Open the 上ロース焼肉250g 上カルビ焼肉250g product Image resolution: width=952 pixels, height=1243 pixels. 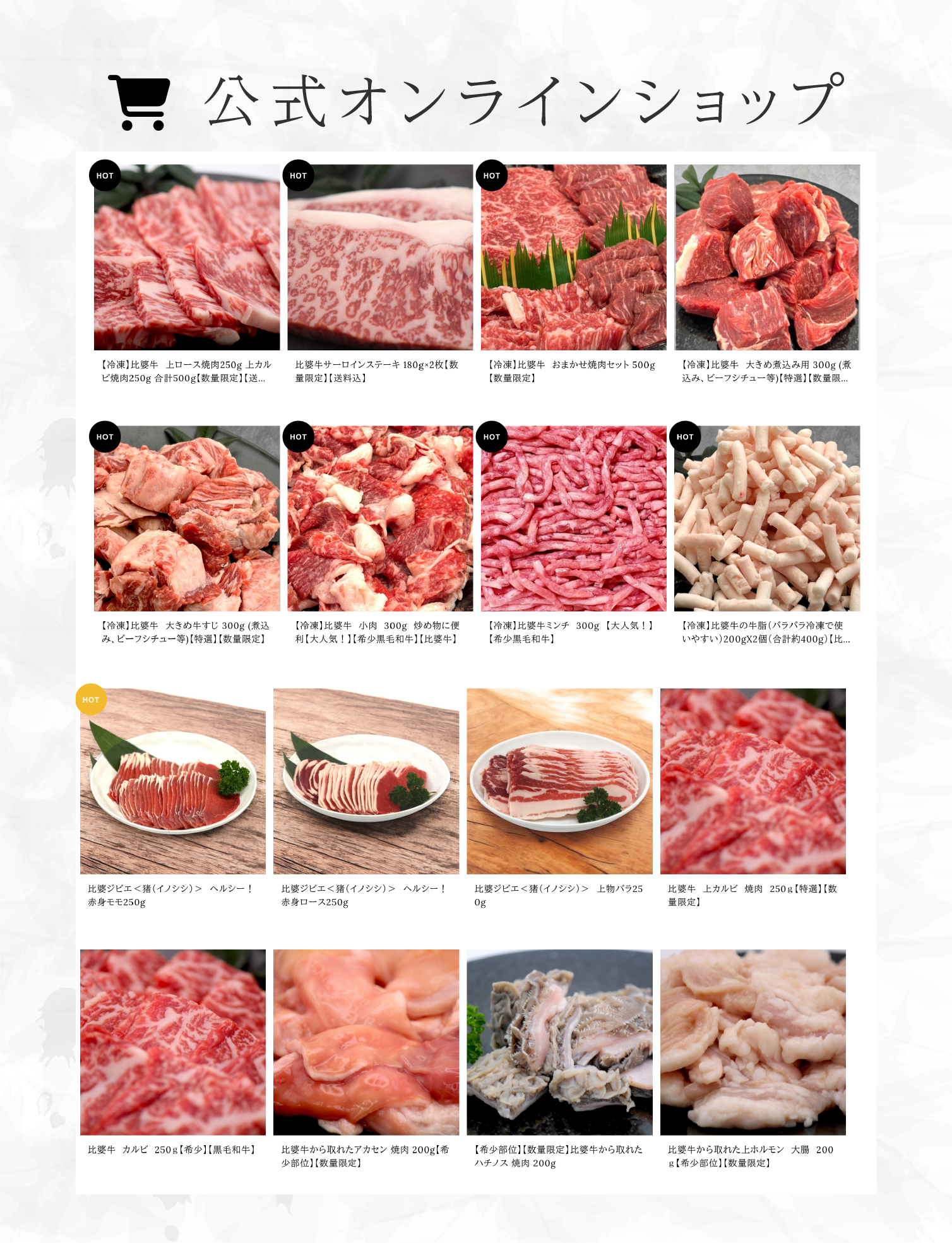click(186, 258)
